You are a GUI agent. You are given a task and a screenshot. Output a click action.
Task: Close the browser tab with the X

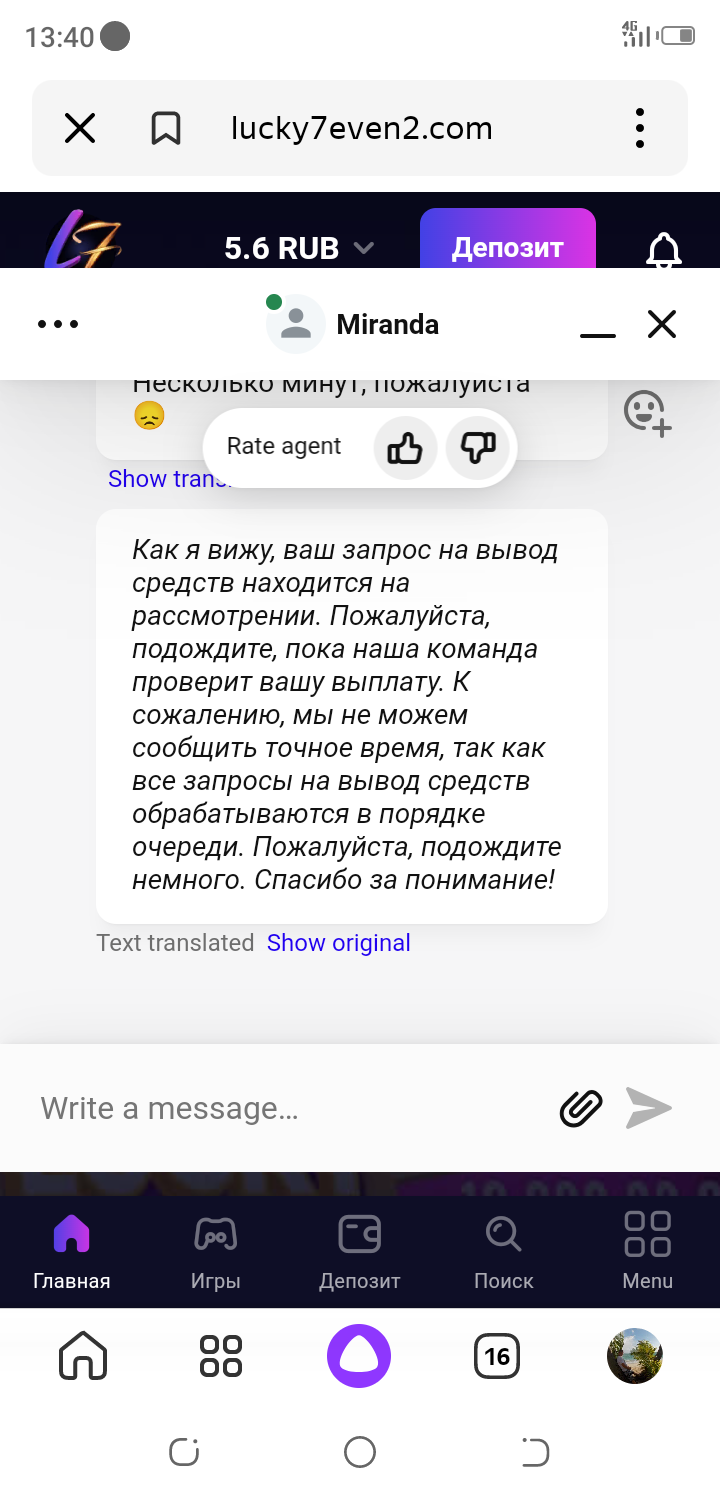tap(79, 128)
